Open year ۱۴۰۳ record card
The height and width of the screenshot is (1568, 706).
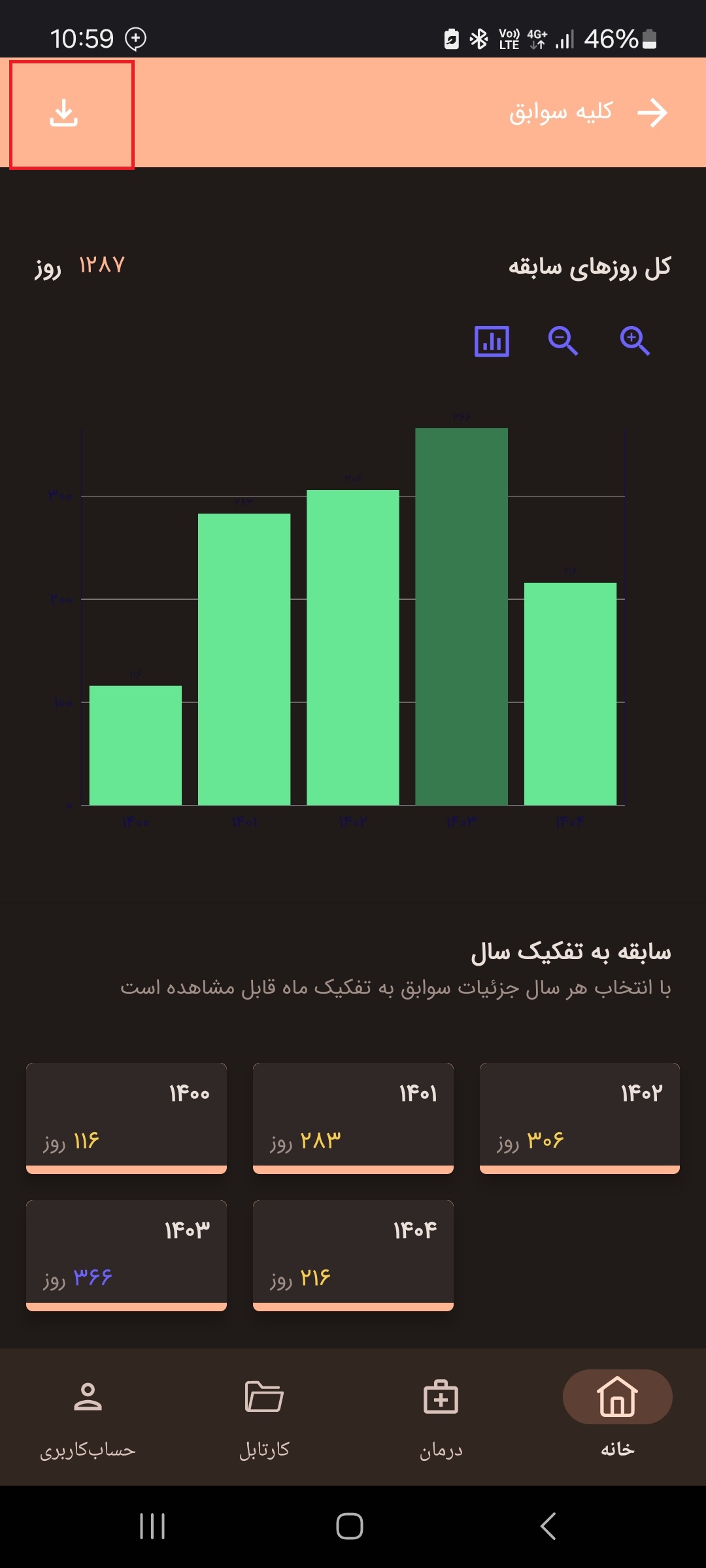tap(126, 1254)
